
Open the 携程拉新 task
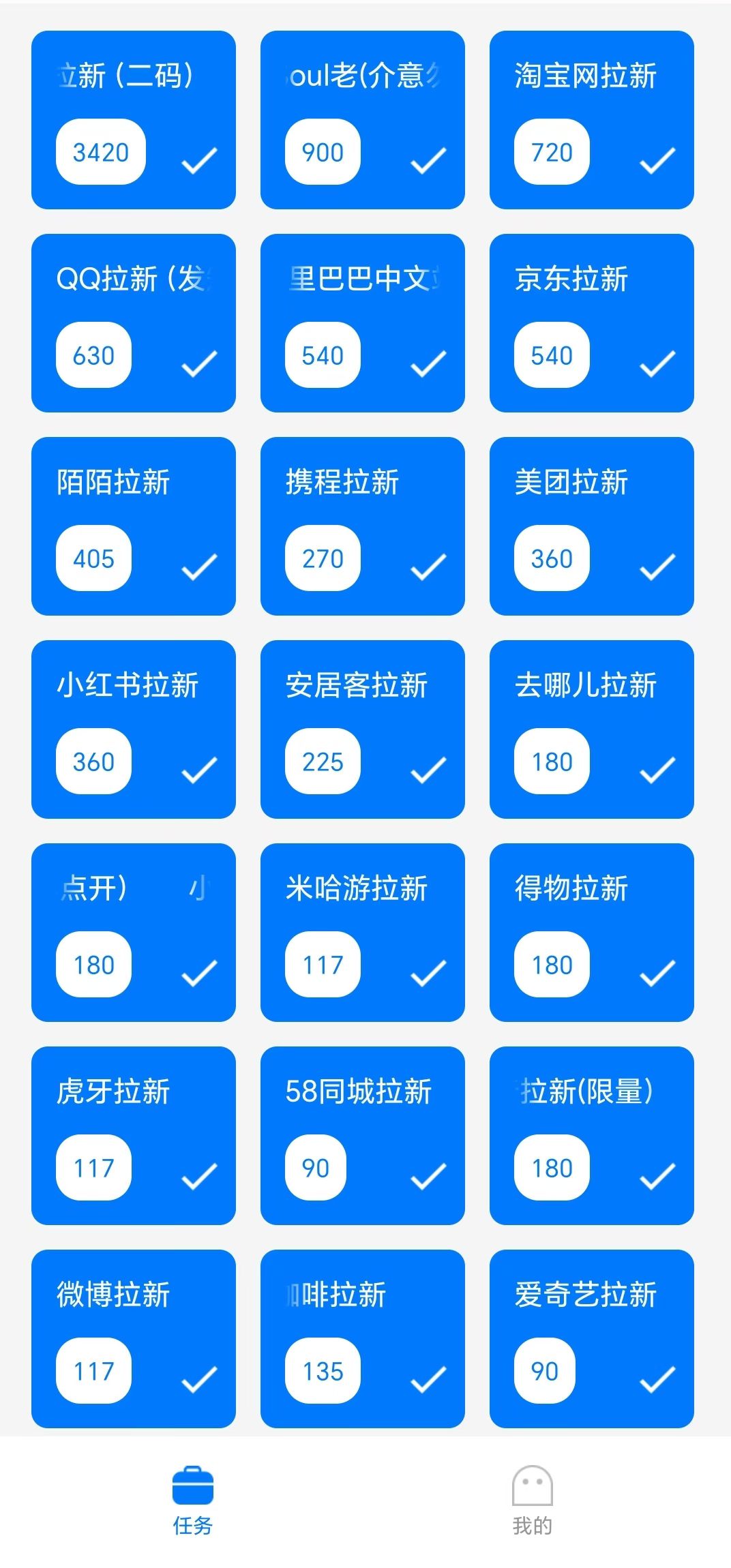[363, 526]
